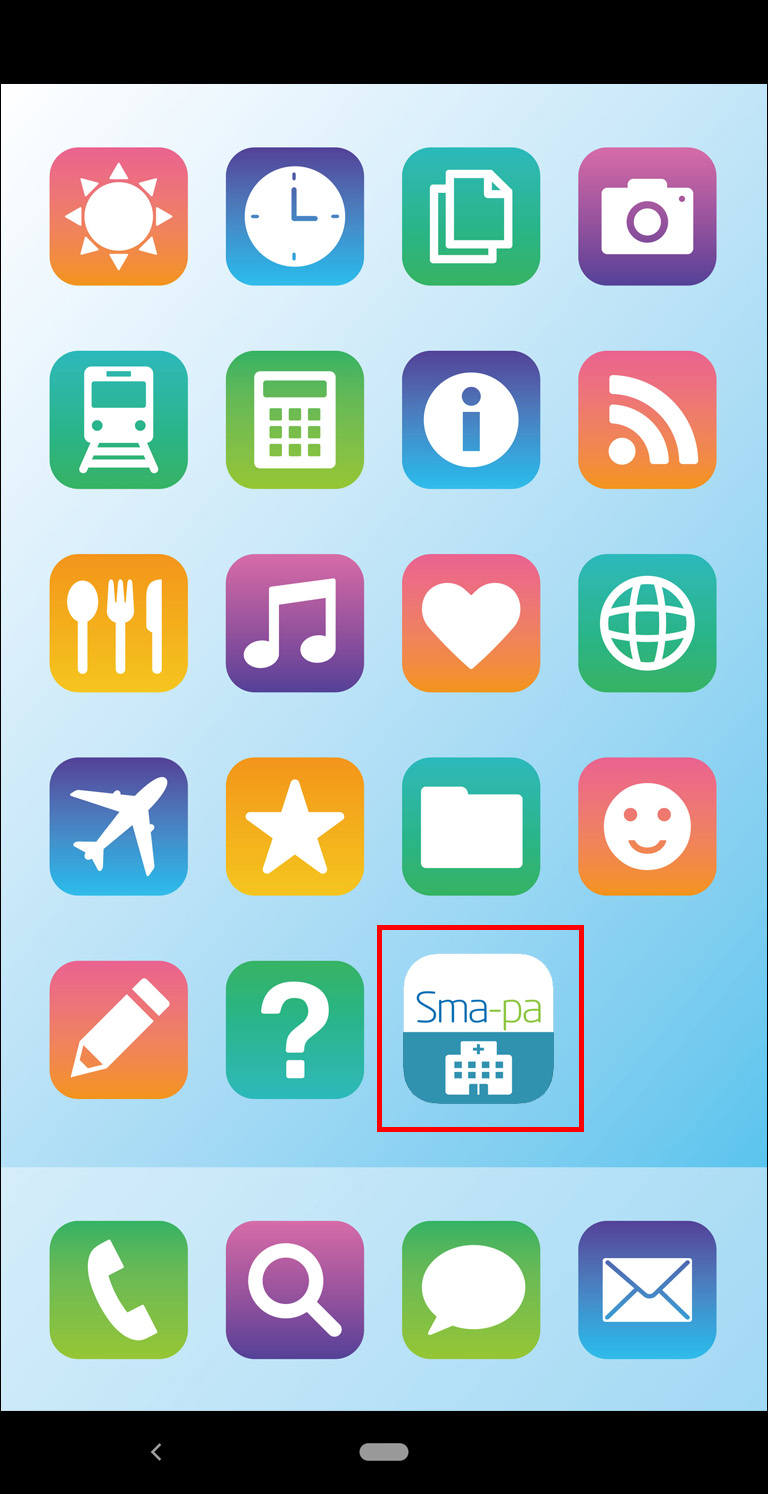Screen dimensions: 768x1494
Task: Open the folder files app
Action: [x=471, y=825]
